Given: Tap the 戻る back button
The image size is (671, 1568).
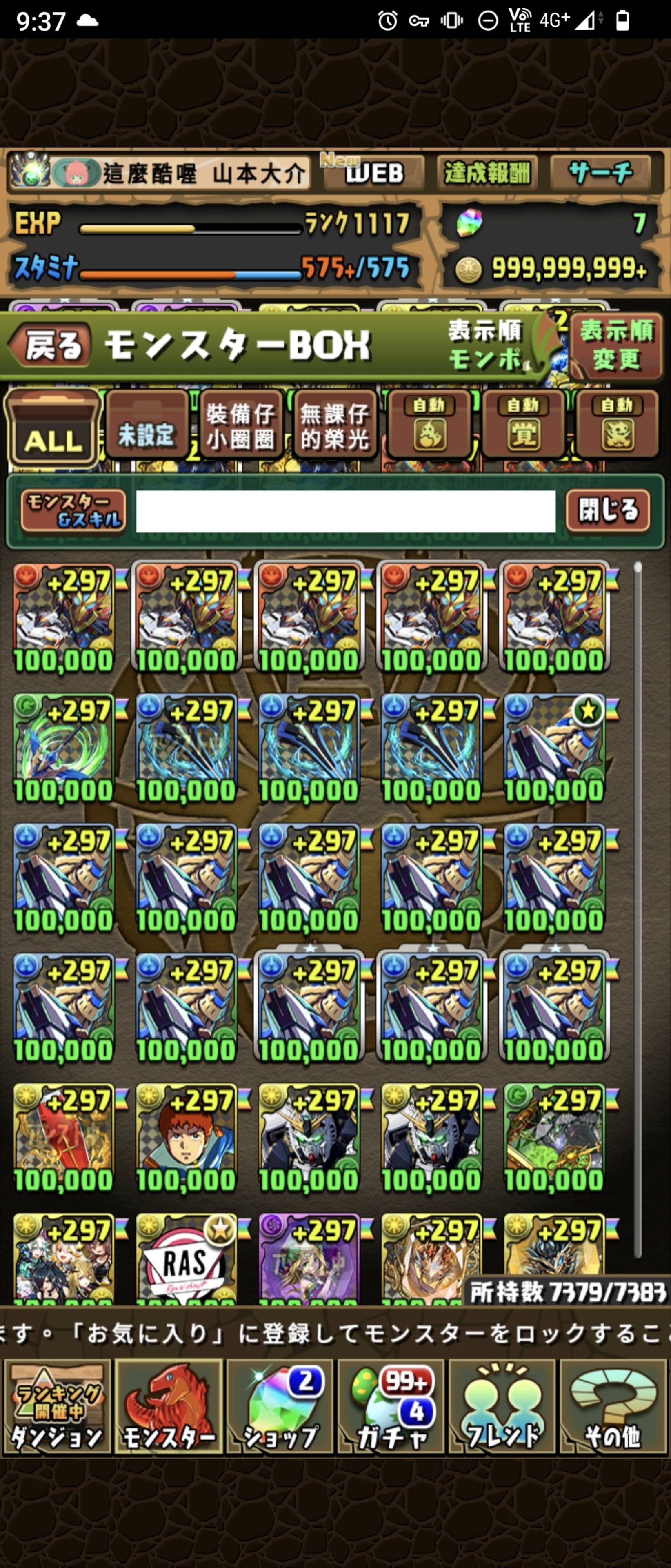Looking at the screenshot, I should 51,345.
